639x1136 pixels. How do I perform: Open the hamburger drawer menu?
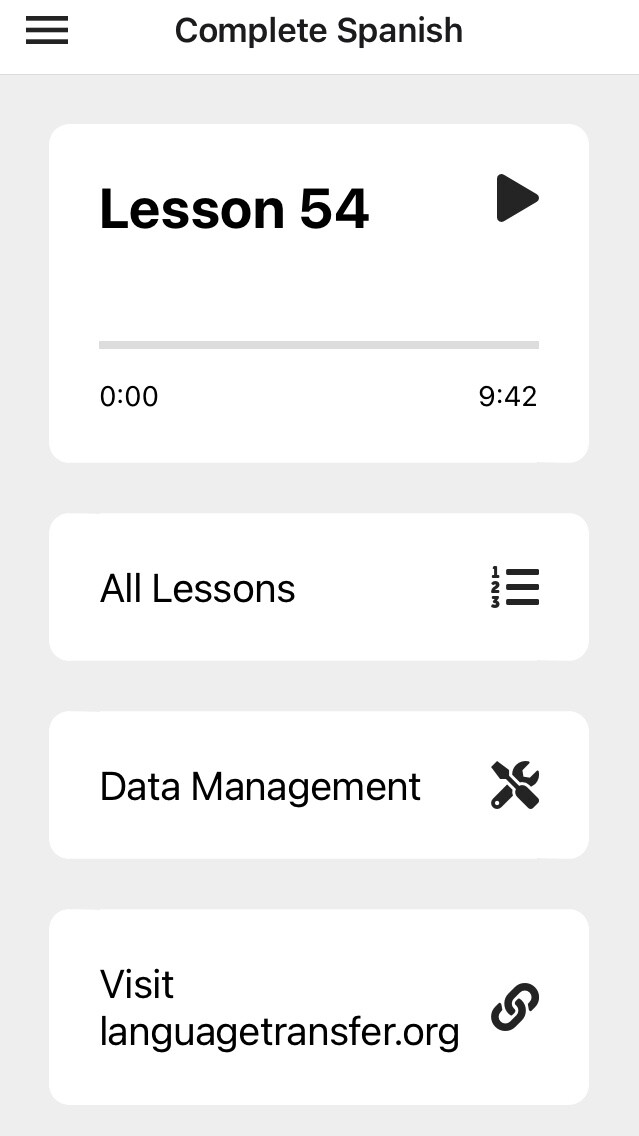(47, 30)
